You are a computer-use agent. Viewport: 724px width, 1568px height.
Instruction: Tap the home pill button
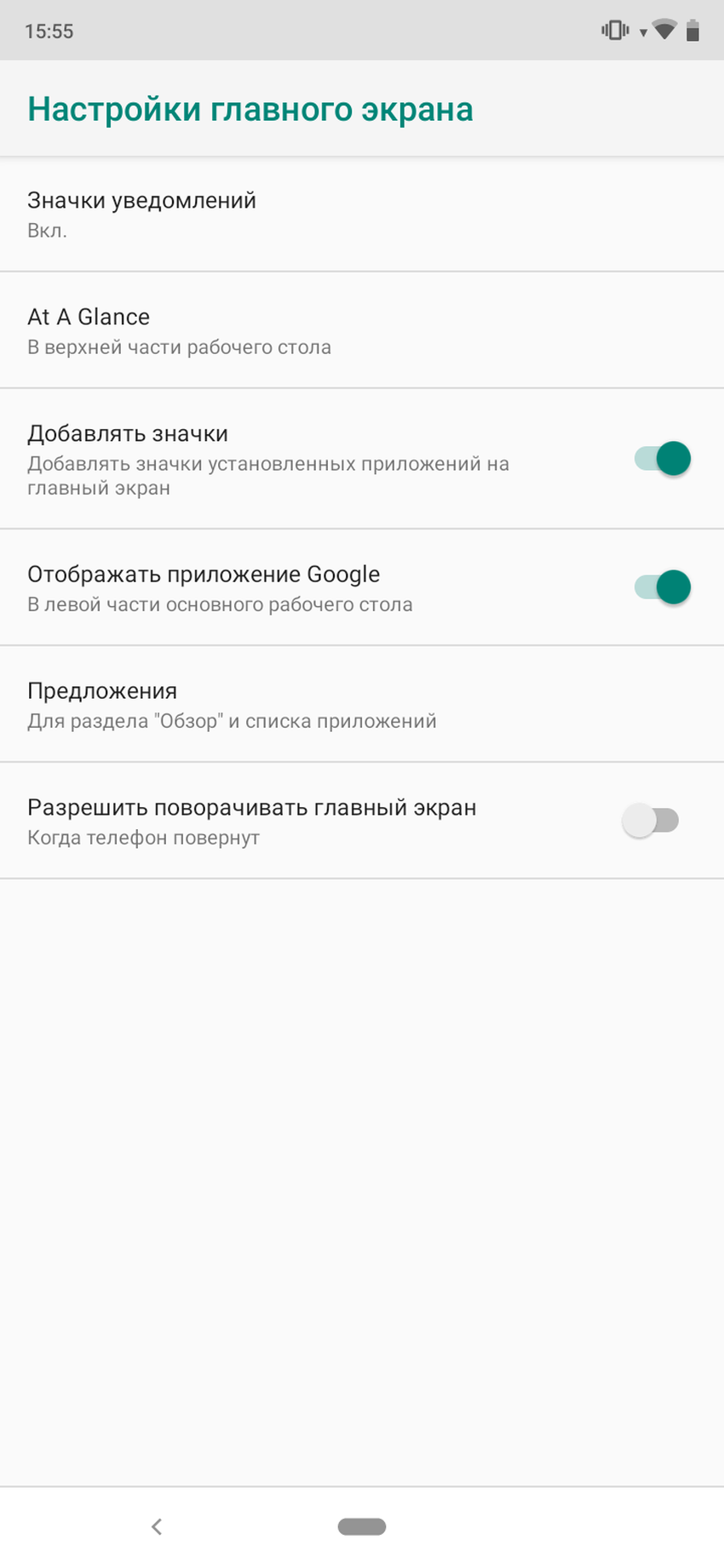pyautogui.click(x=362, y=1526)
